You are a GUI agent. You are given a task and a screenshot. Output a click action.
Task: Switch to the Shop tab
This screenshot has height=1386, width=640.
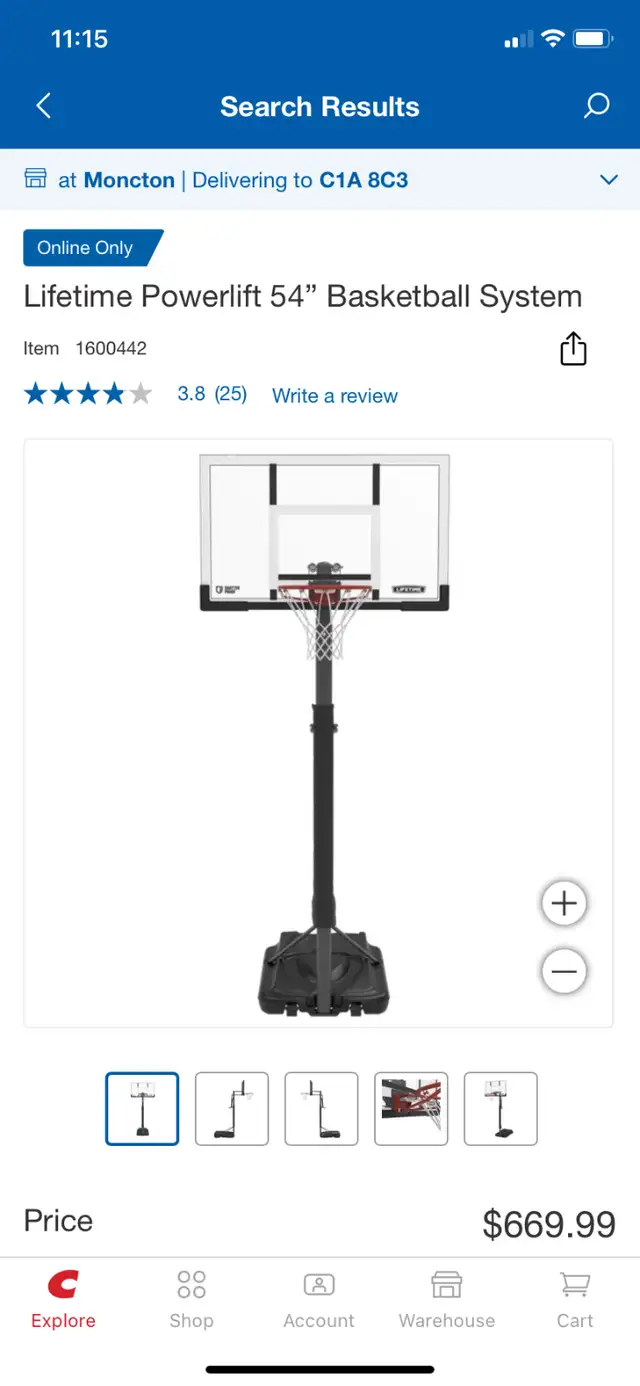point(191,1300)
